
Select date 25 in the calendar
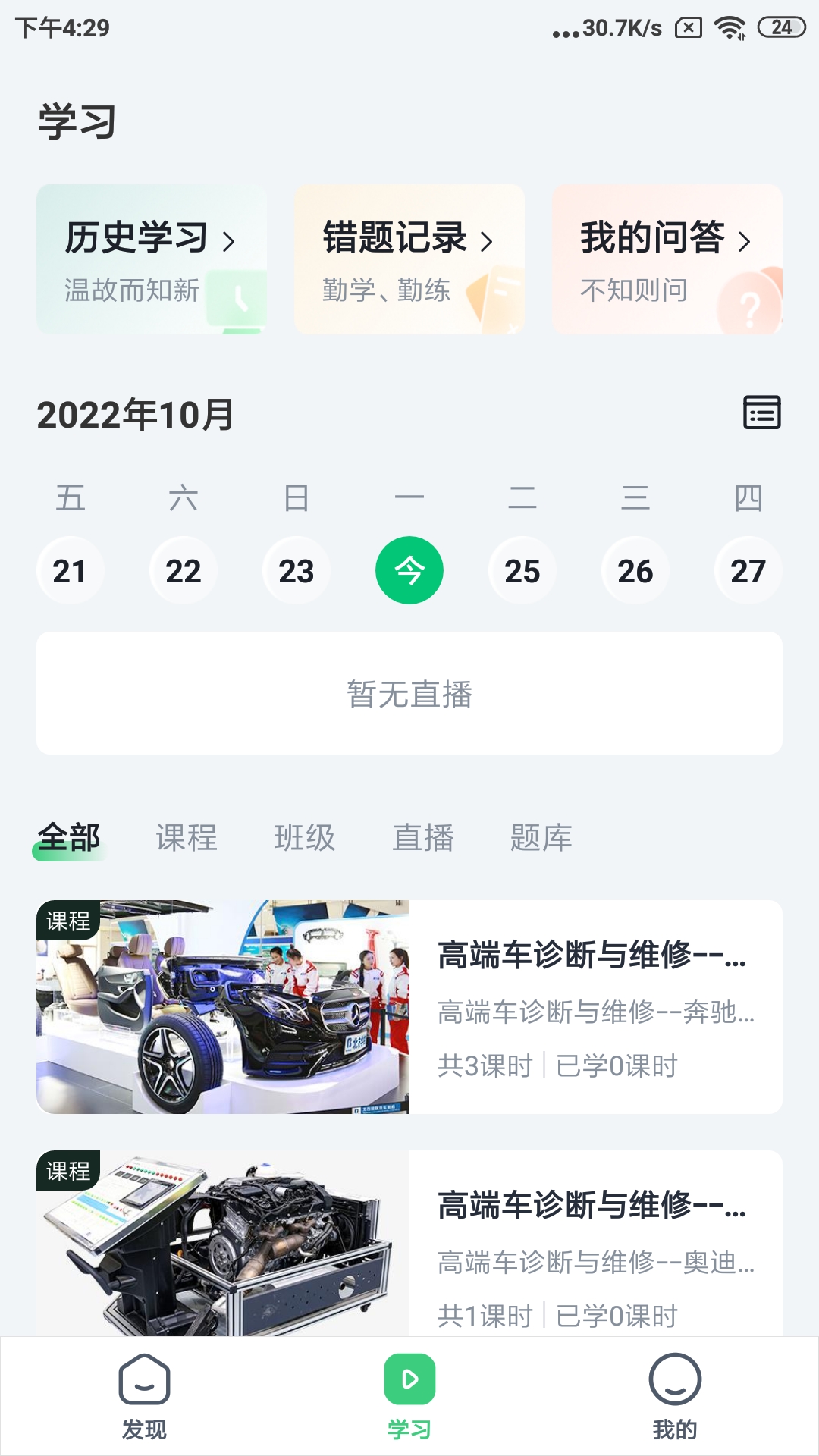(522, 571)
